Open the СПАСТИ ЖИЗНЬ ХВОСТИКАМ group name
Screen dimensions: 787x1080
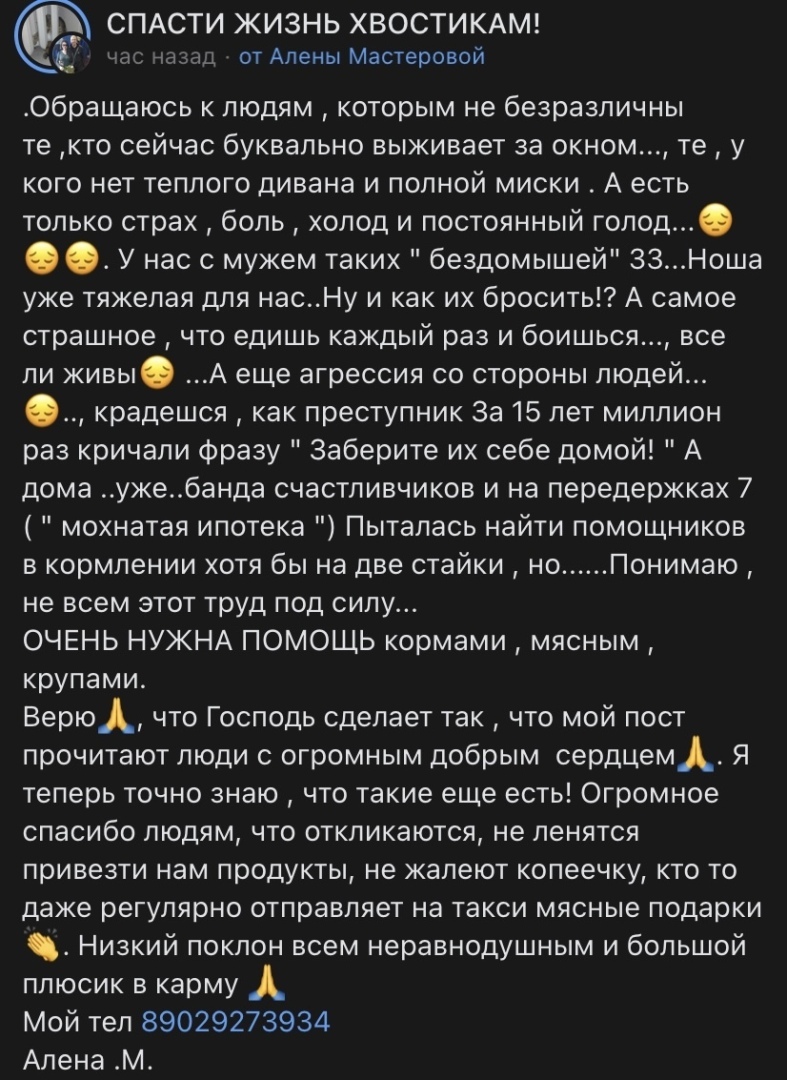tap(322, 22)
